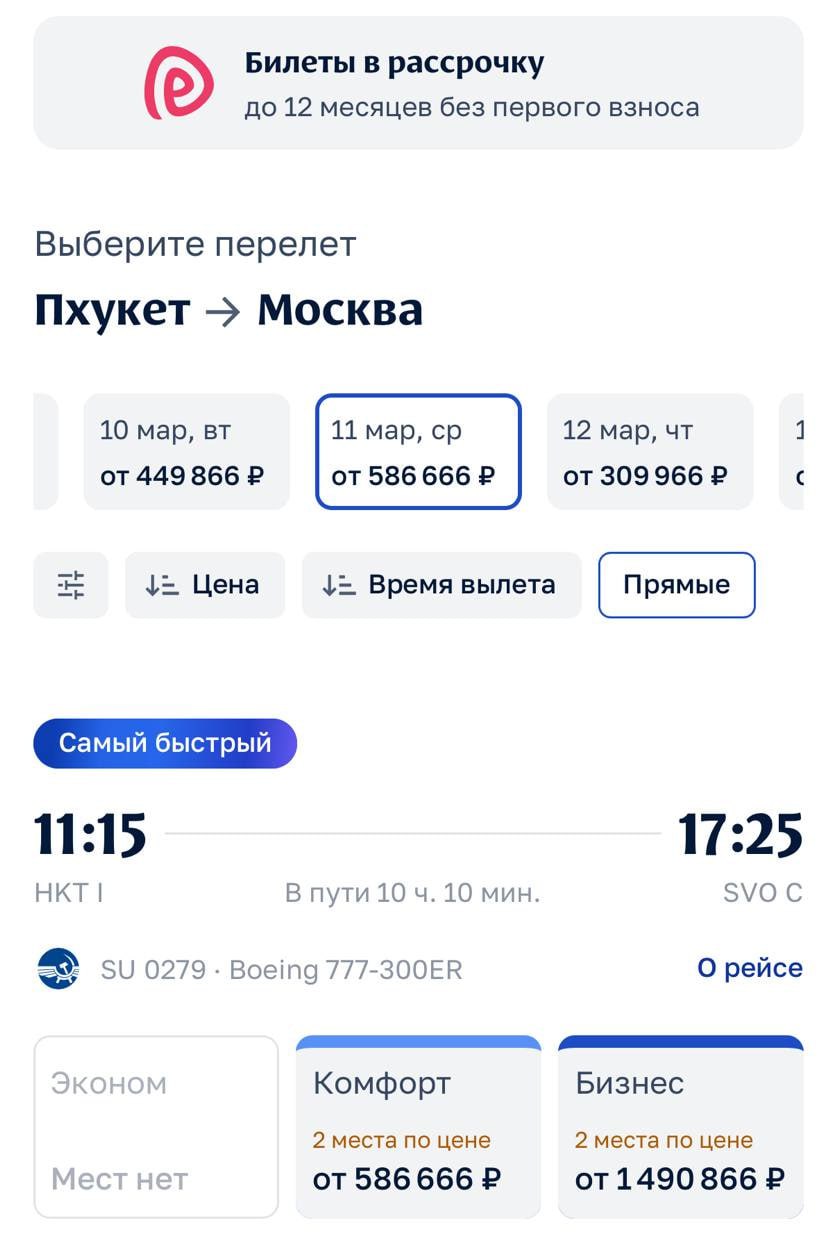Select the Бизнес fare class
Image resolution: width=824 pixels, height=1236 pixels.
click(680, 1130)
